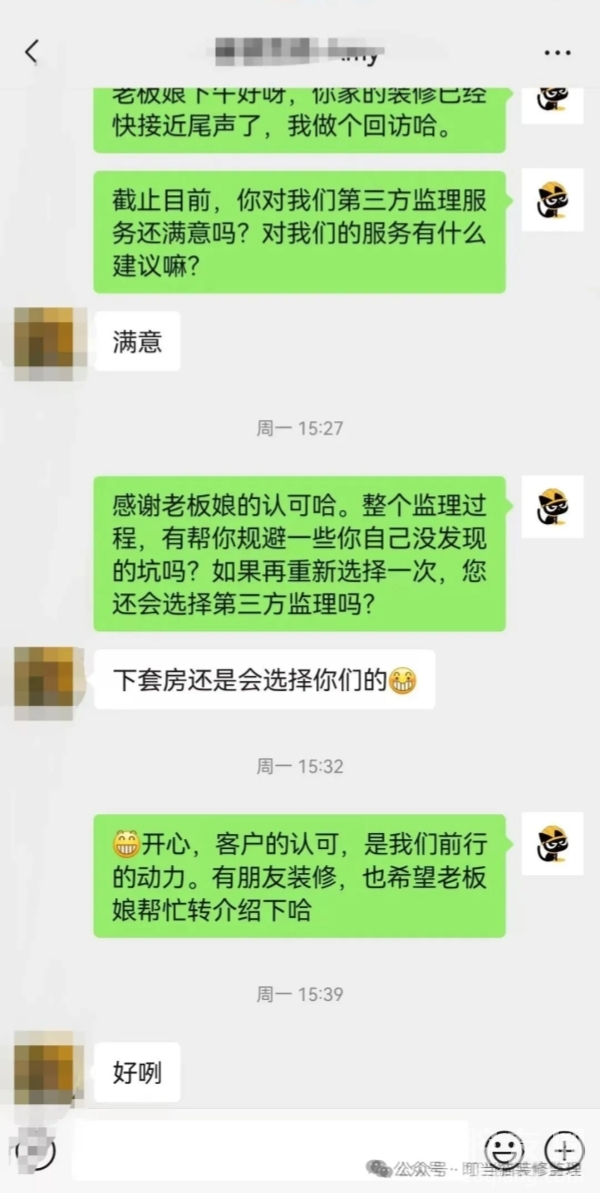The width and height of the screenshot is (600, 1193).
Task: Open the avatar next to the 好咧 message
Action: (43, 1068)
